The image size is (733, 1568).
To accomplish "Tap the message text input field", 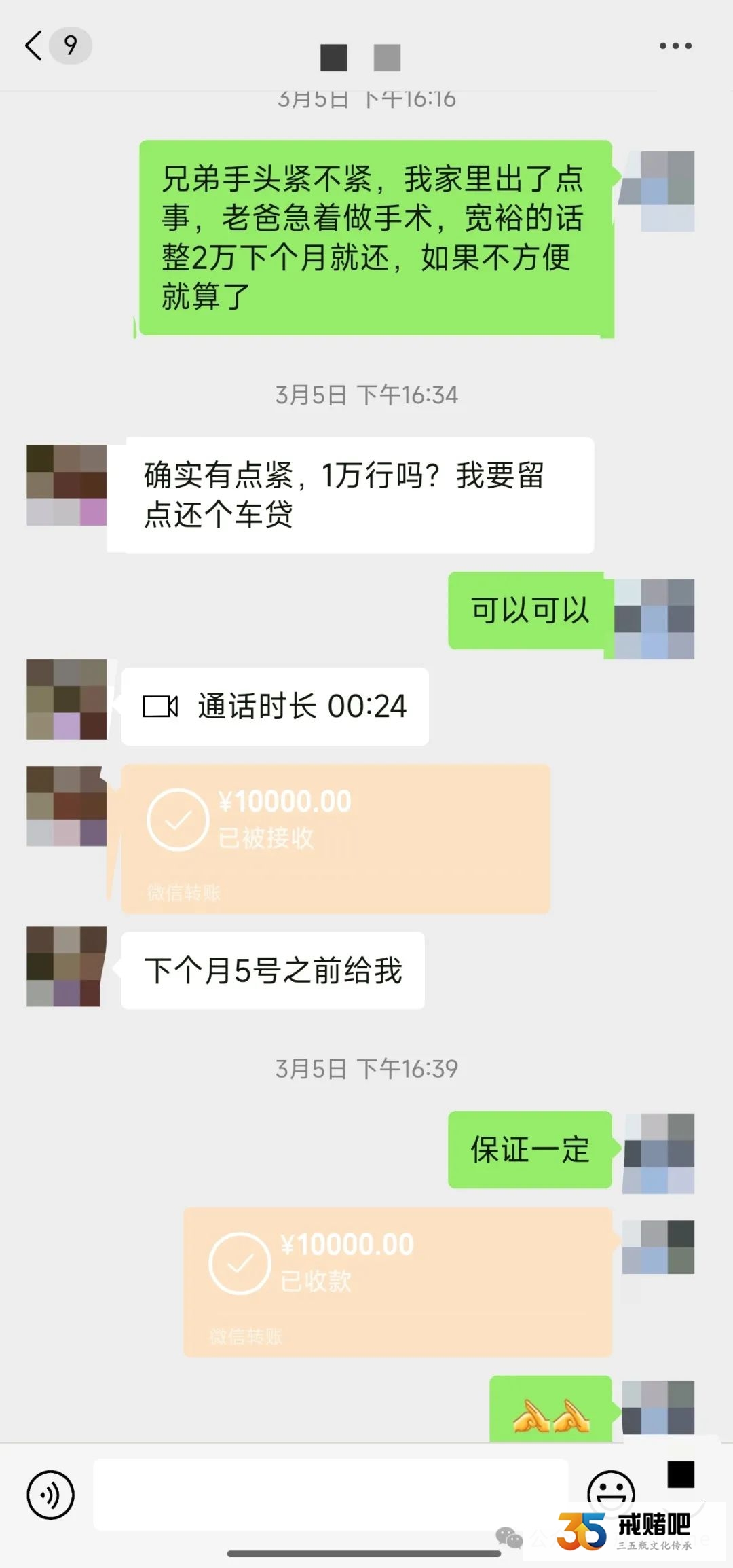I will pos(330,1495).
